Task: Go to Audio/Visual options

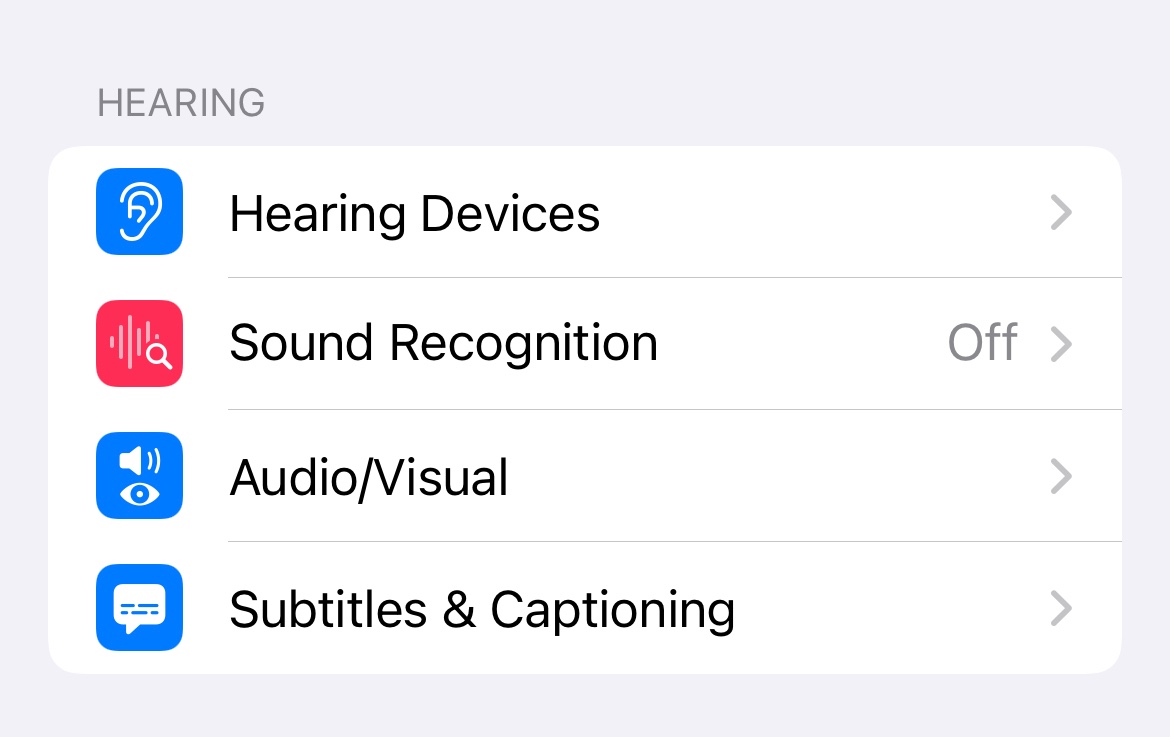Action: (585, 476)
